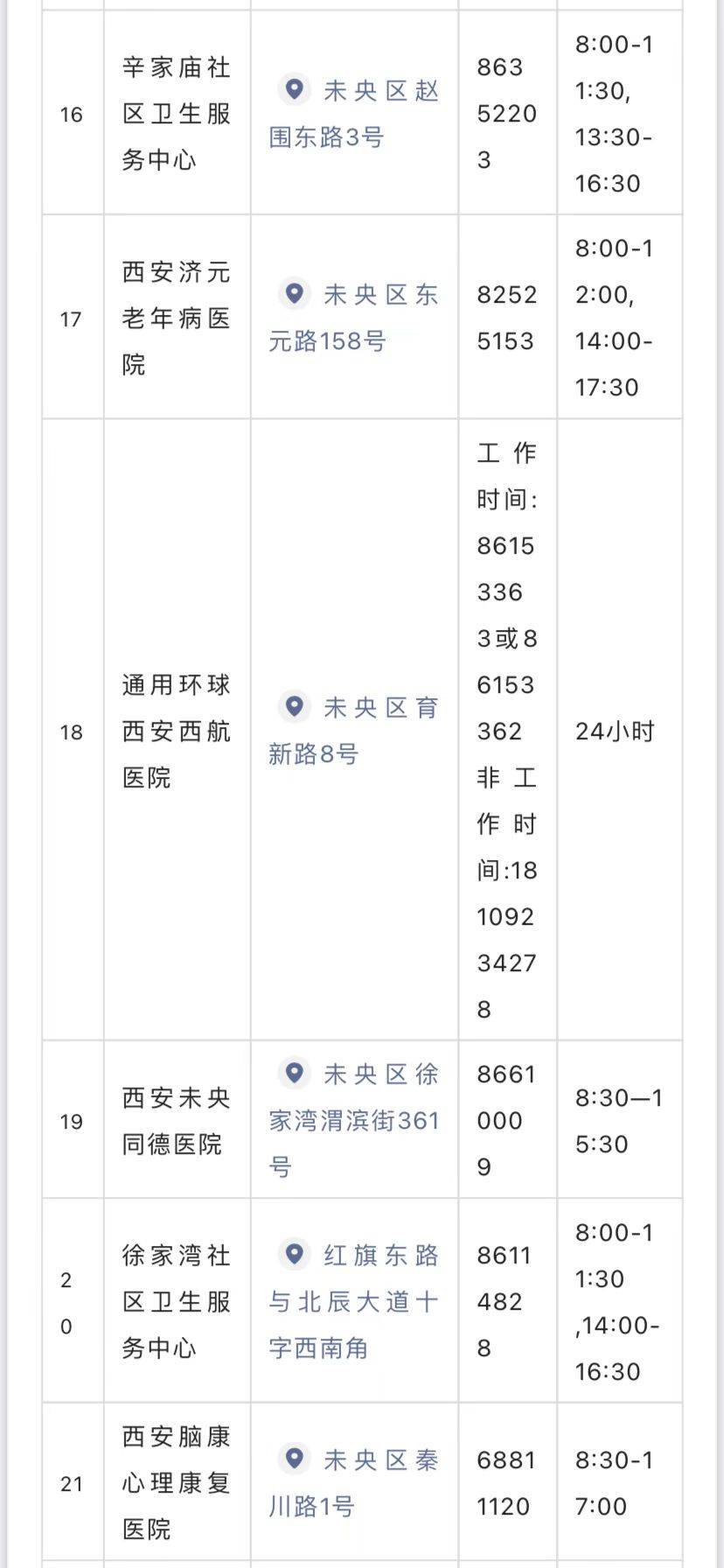The width and height of the screenshot is (724, 1568).
Task: Open the location link 未央区东元路158号
Action: pyautogui.click(x=354, y=318)
